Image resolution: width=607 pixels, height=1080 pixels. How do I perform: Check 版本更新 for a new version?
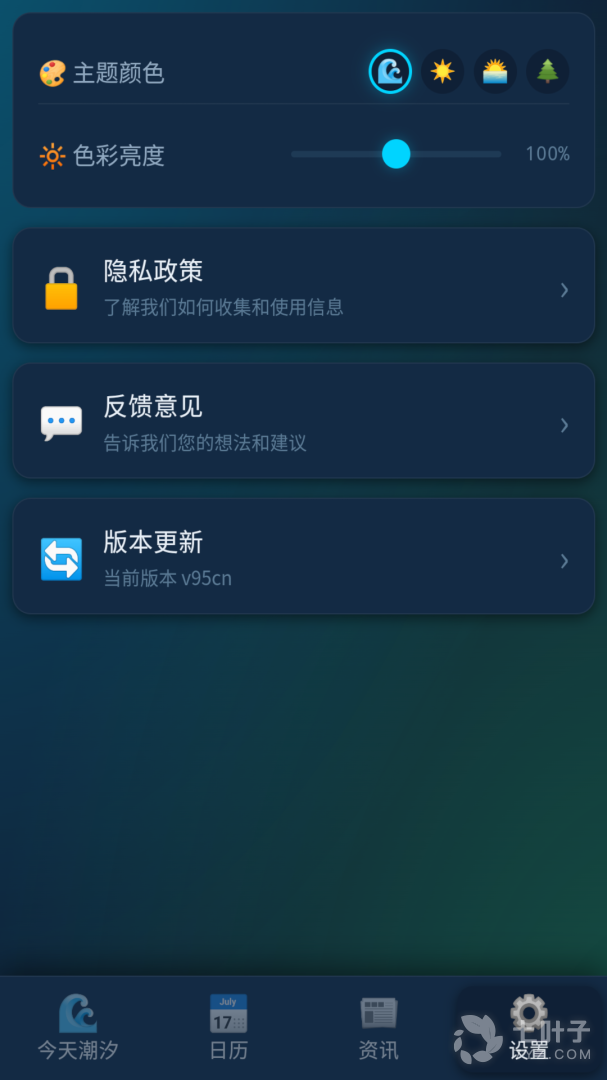(304, 557)
